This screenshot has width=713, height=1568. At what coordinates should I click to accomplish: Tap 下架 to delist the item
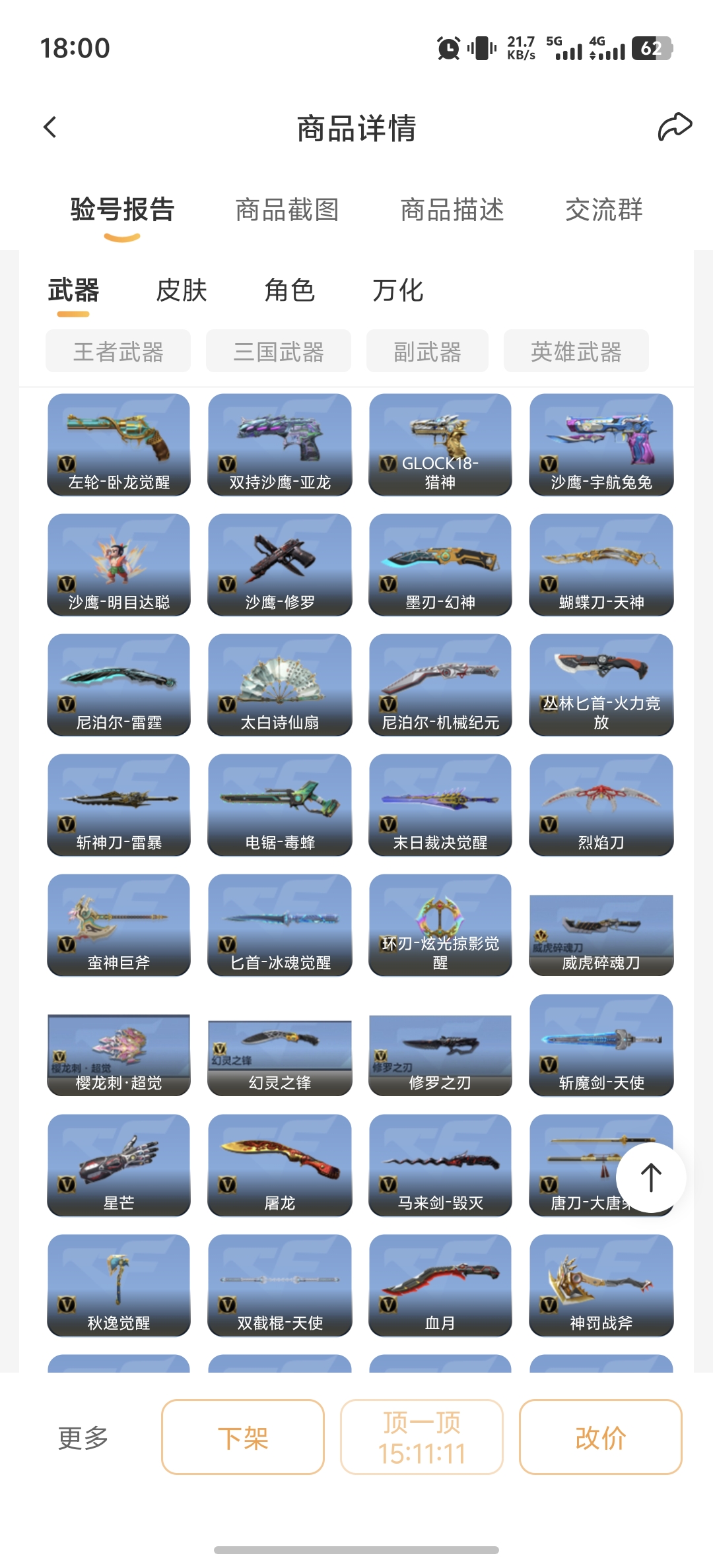tap(243, 1437)
